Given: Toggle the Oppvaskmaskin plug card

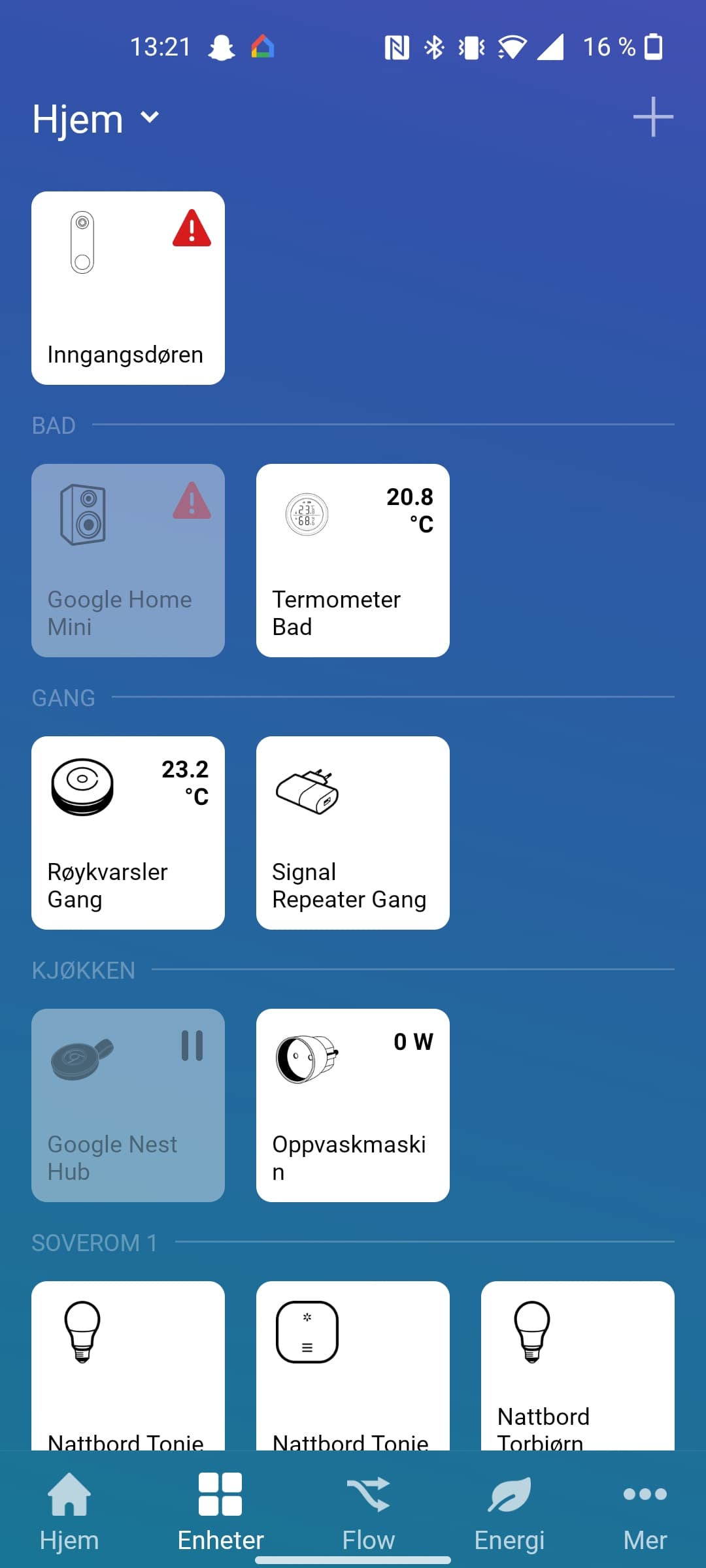Looking at the screenshot, I should click(x=353, y=1105).
